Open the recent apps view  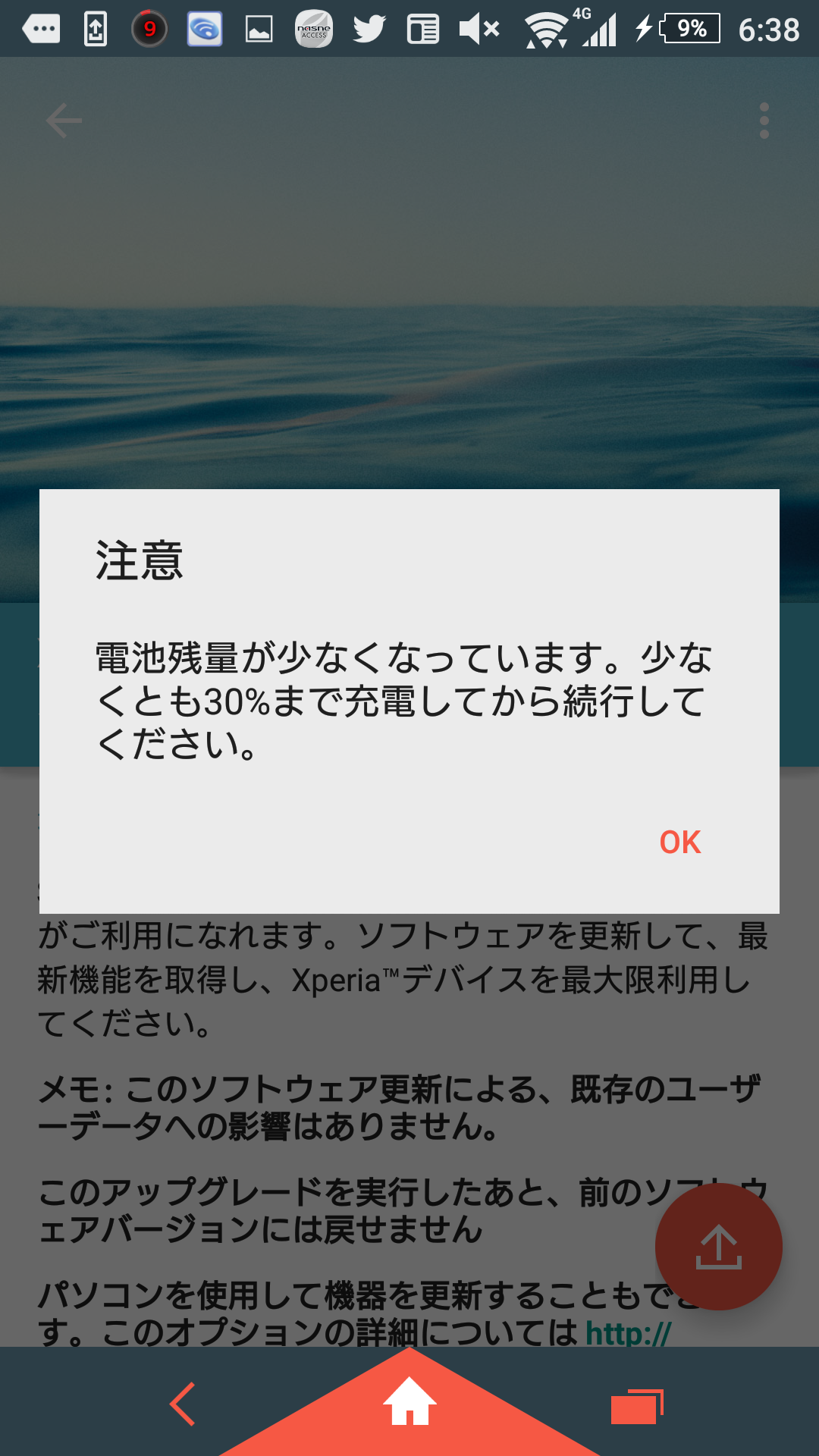(x=636, y=1407)
